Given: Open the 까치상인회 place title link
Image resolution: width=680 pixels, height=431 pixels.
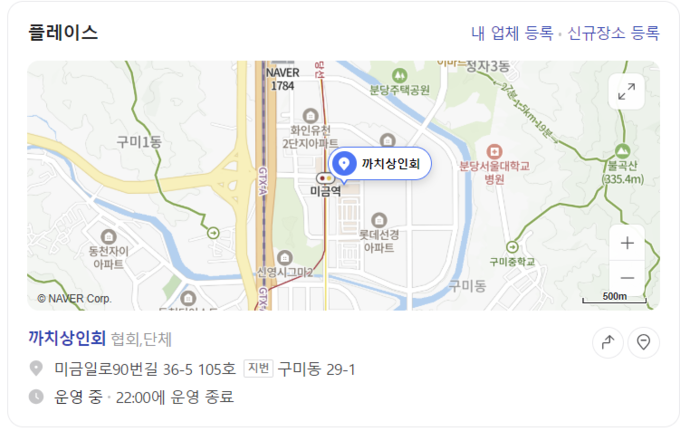Looking at the screenshot, I should point(67,338).
